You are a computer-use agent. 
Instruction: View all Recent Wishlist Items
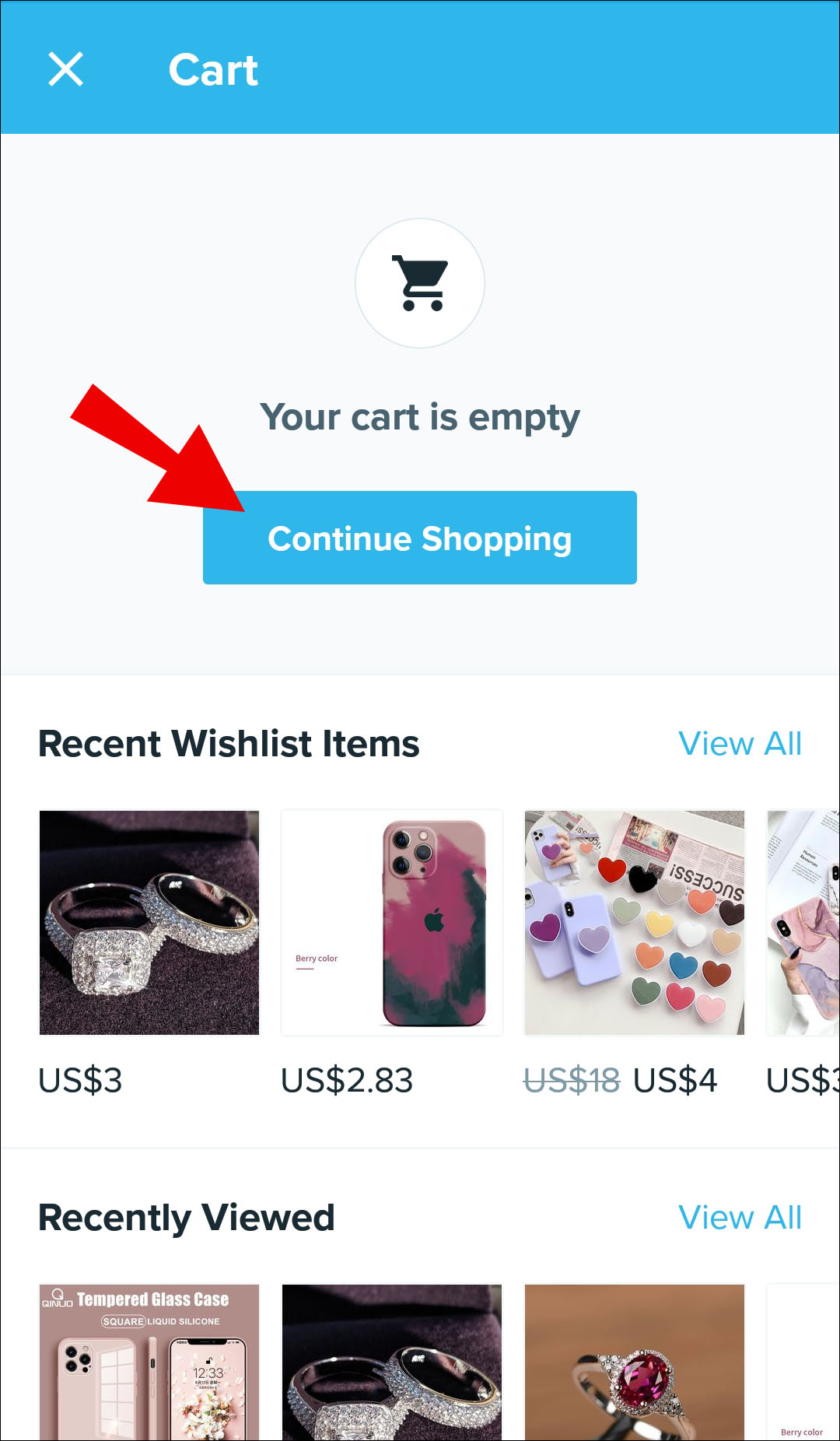point(739,744)
